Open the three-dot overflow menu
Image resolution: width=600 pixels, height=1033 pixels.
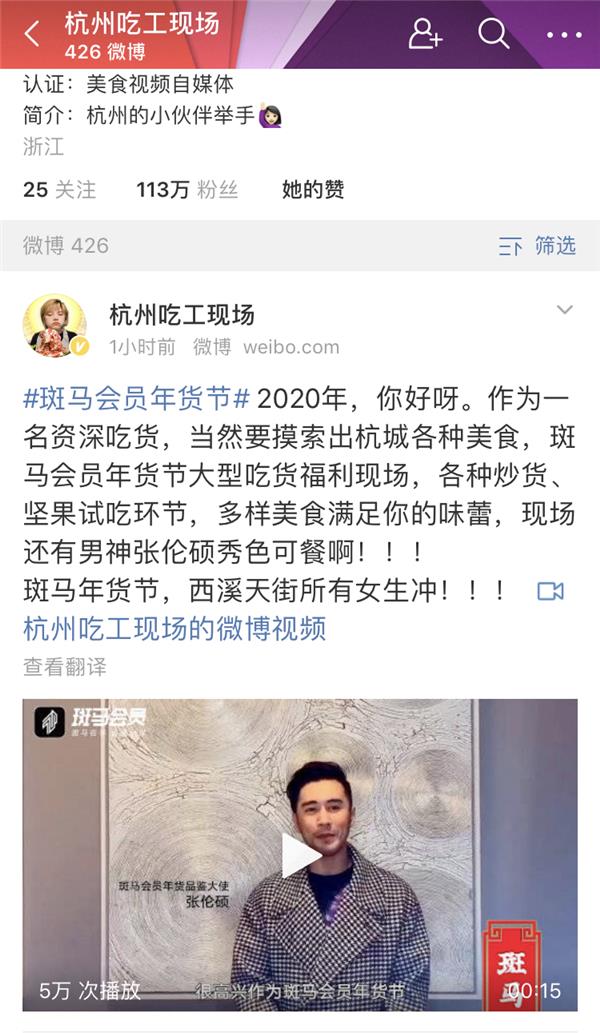[563, 34]
